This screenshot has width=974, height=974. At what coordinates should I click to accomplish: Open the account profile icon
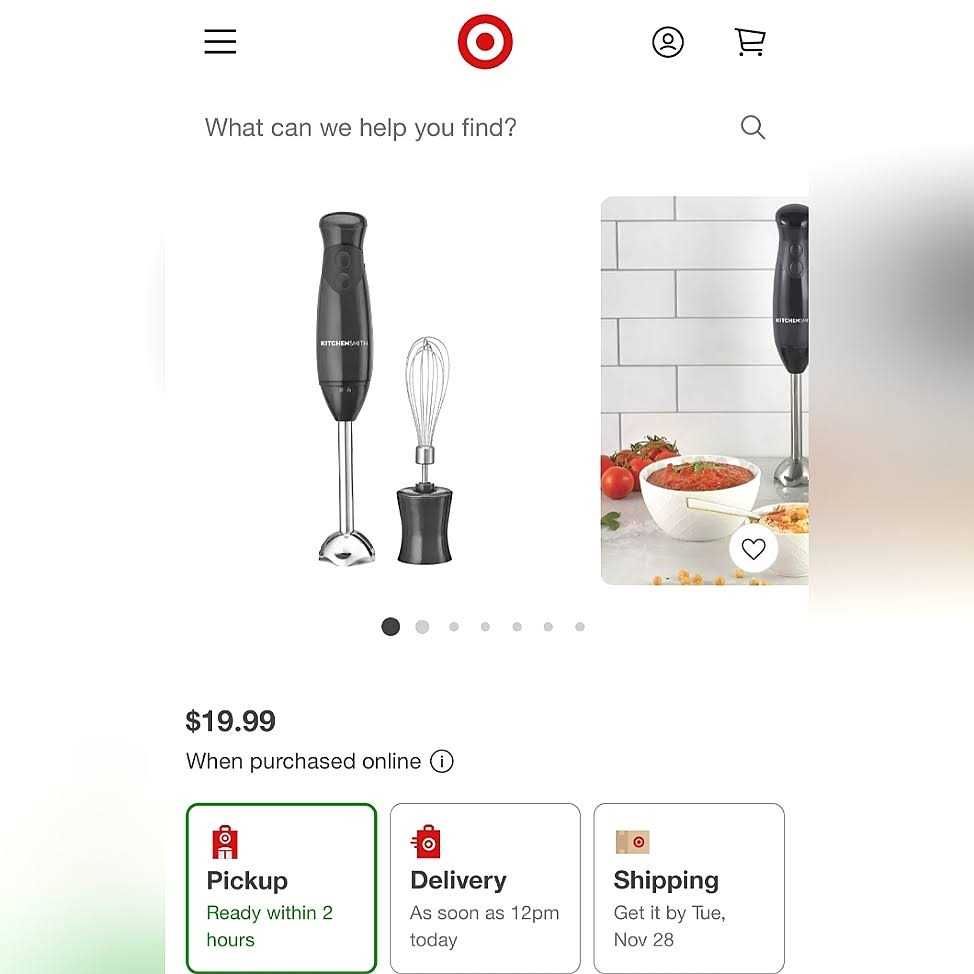coord(668,42)
